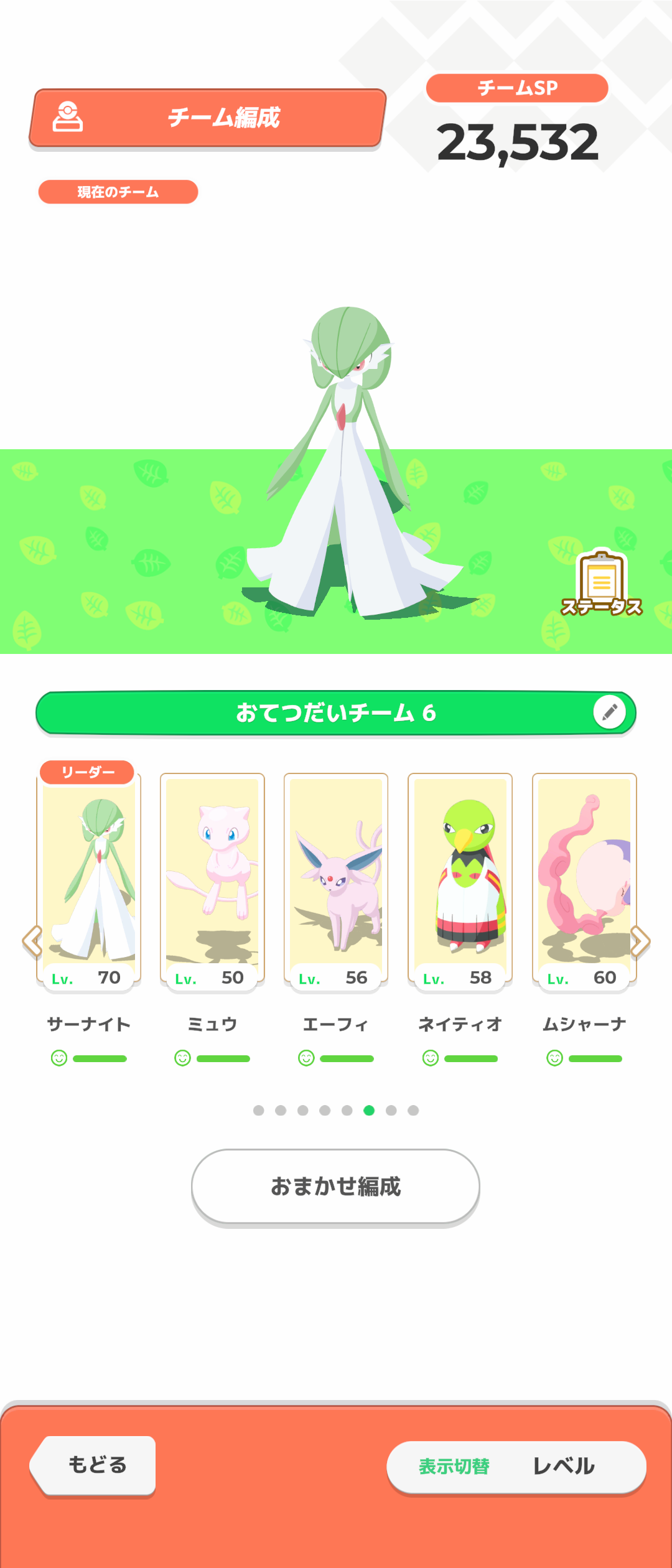The height and width of the screenshot is (1568, 672).
Task: Select the ミュウ team member card
Action: click(212, 880)
